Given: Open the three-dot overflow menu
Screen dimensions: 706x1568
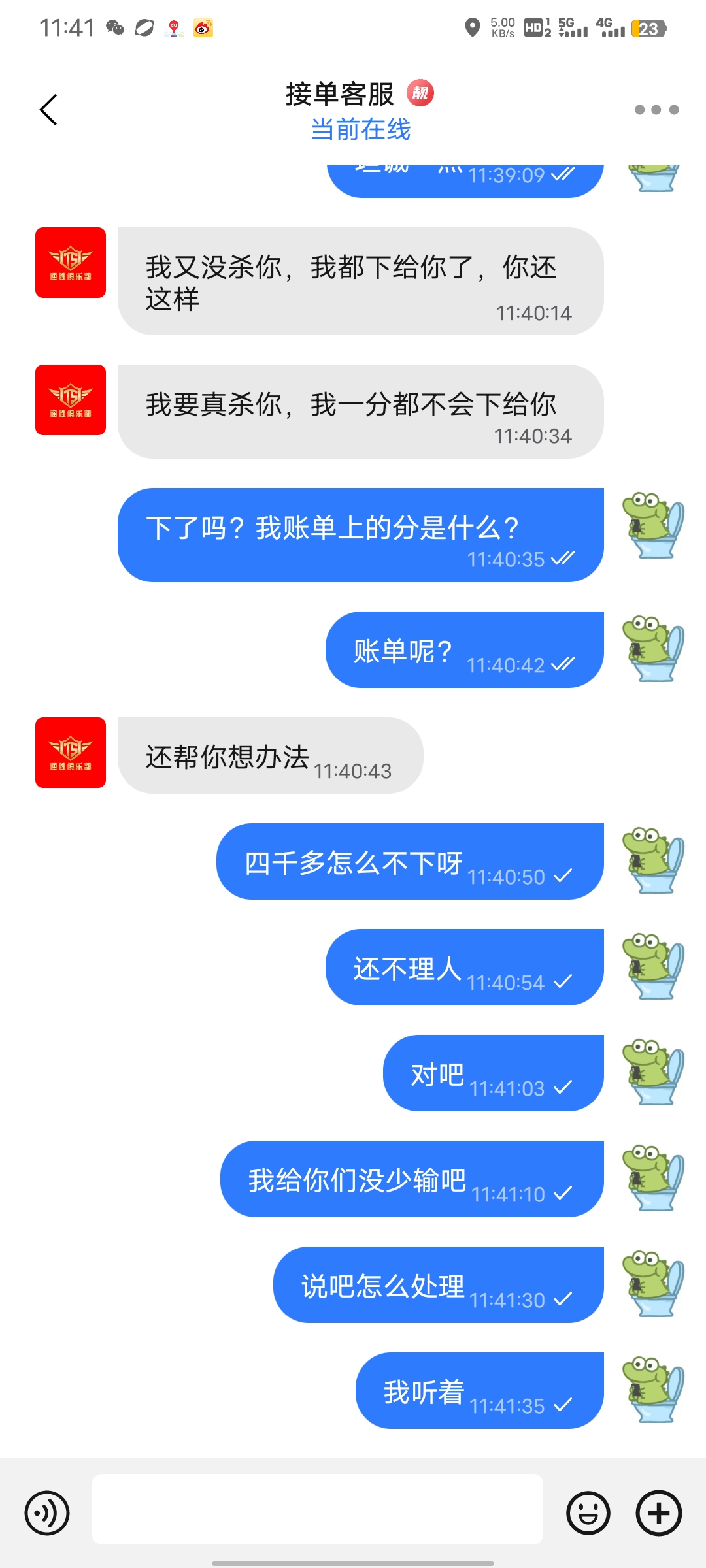Looking at the screenshot, I should (x=656, y=110).
